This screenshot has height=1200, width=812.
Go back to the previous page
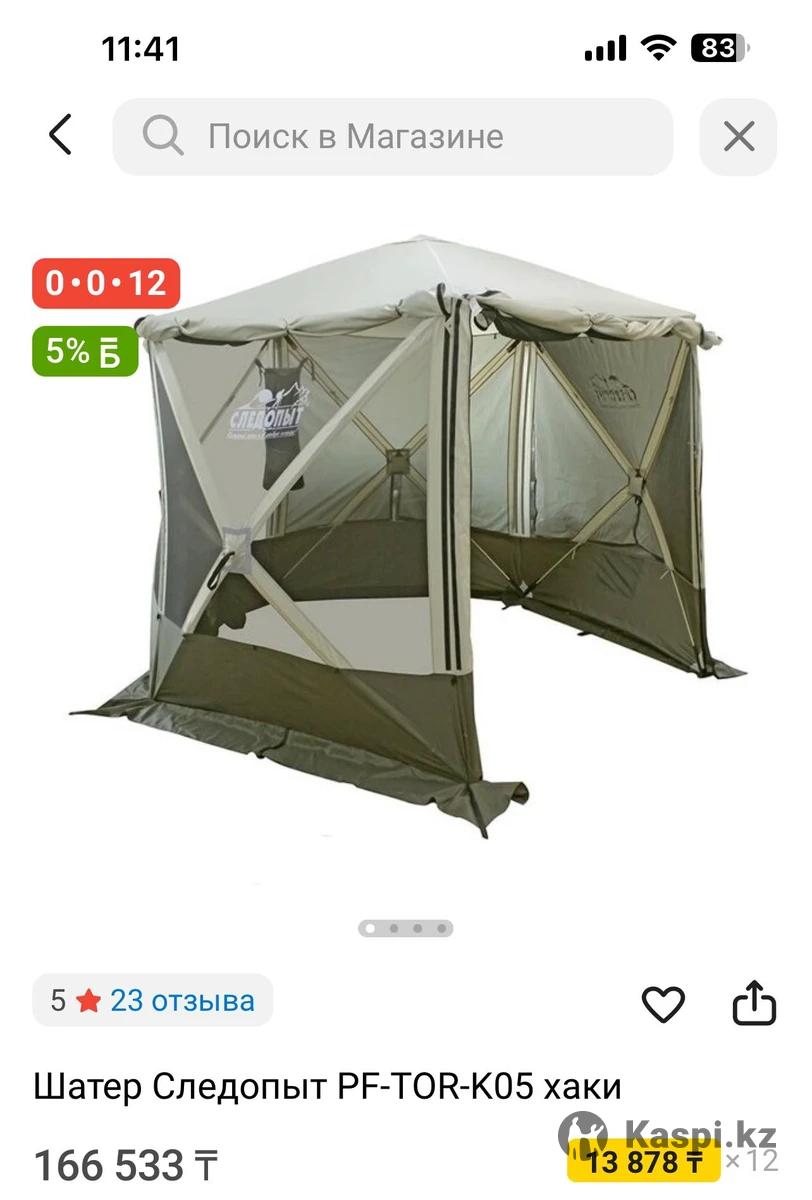tap(61, 135)
